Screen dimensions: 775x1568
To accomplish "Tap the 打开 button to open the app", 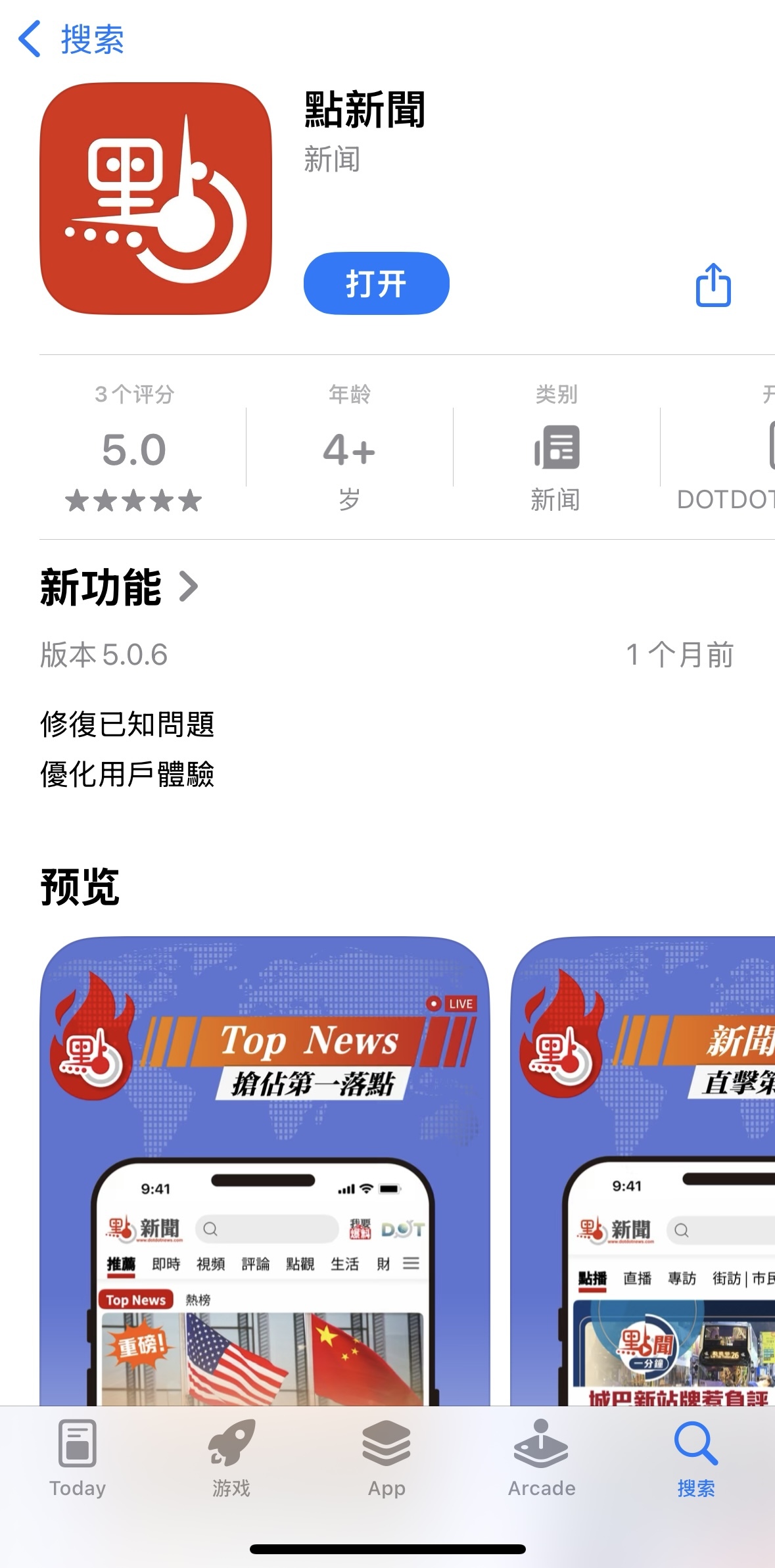I will [x=376, y=283].
